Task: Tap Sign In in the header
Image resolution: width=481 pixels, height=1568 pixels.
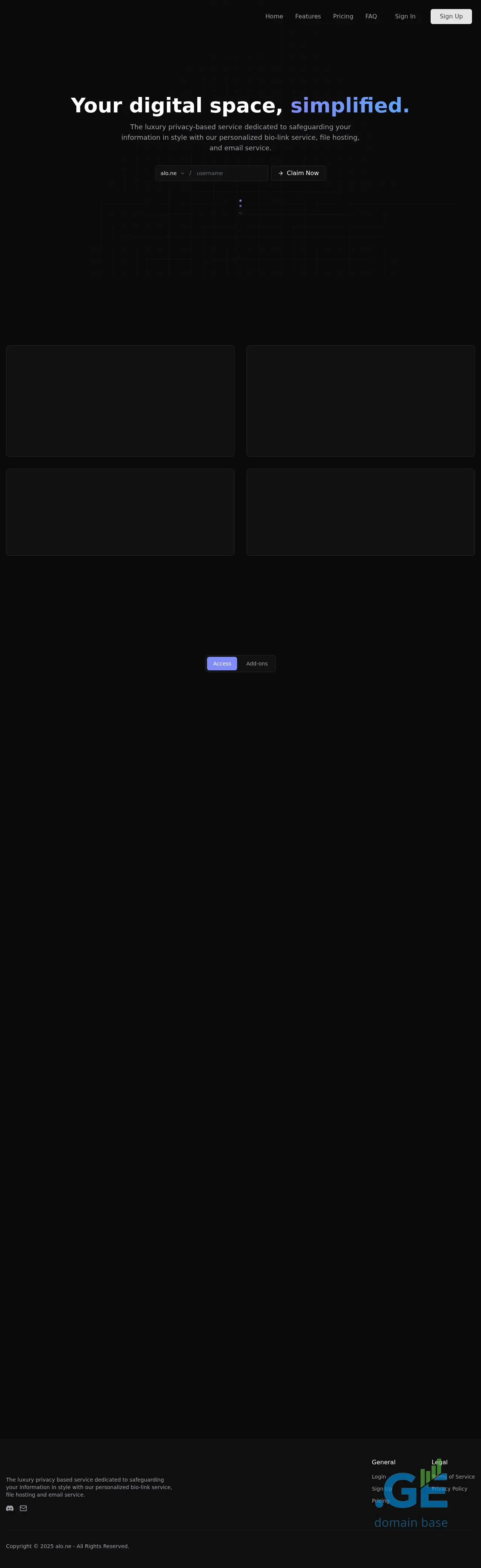Action: 405,17
